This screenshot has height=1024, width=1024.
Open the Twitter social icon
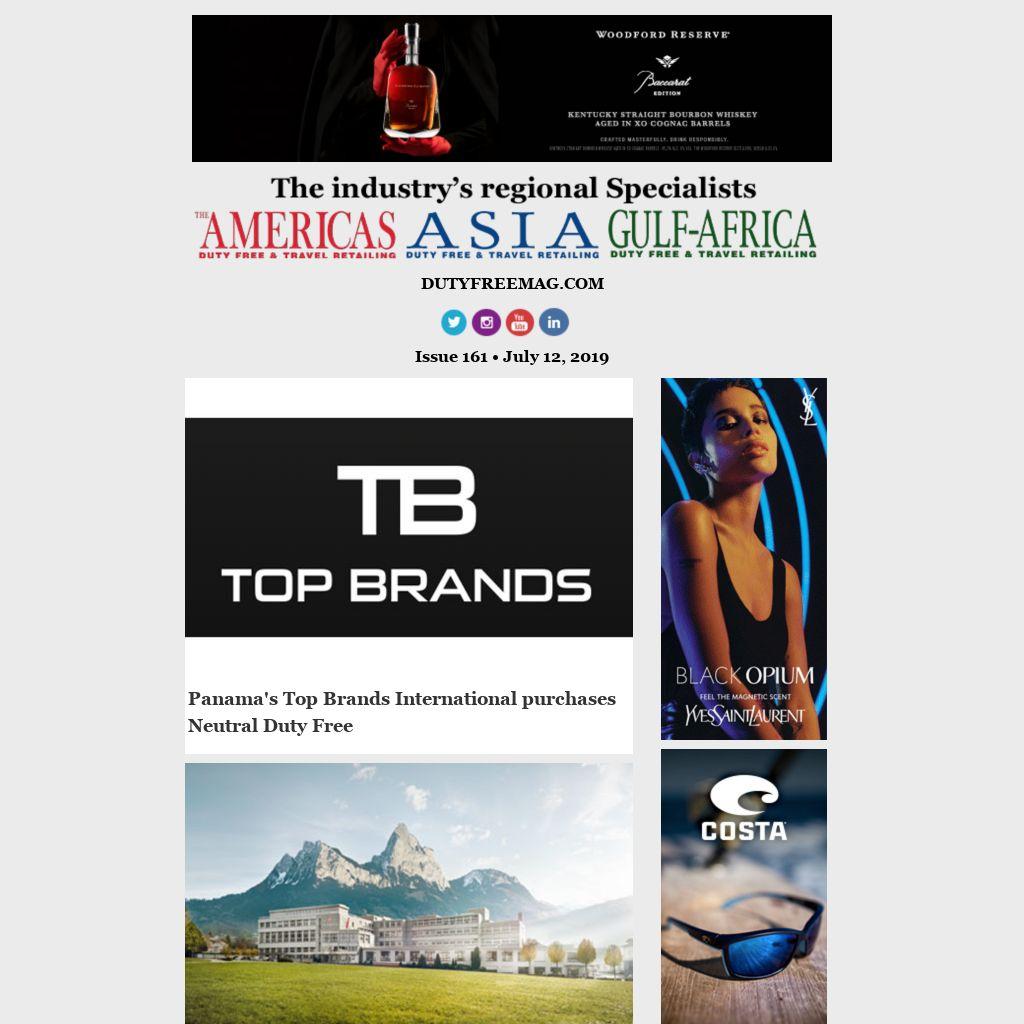[454, 322]
